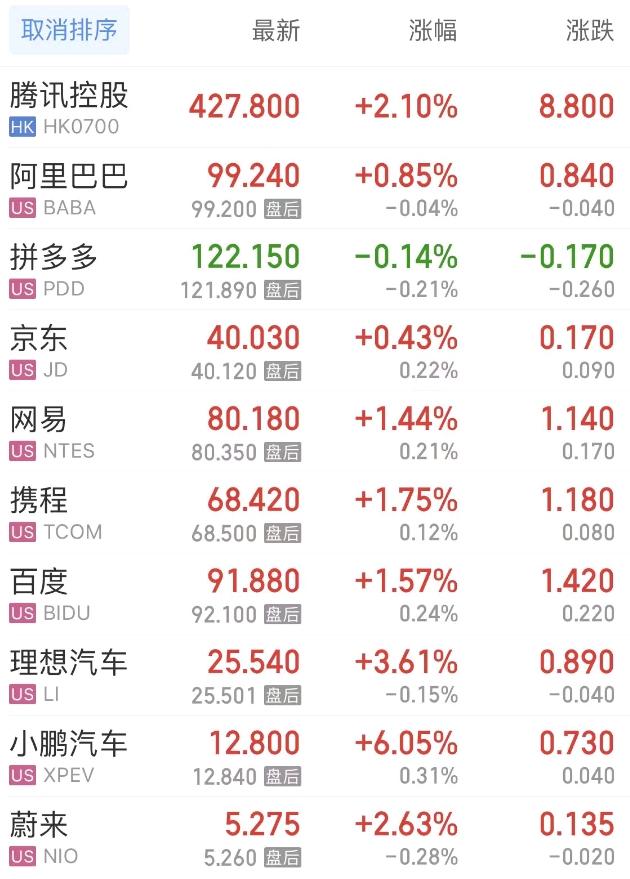This screenshot has width=630, height=879.
Task: Open 阿里巴巴 BABA stock details
Action: click(x=70, y=189)
